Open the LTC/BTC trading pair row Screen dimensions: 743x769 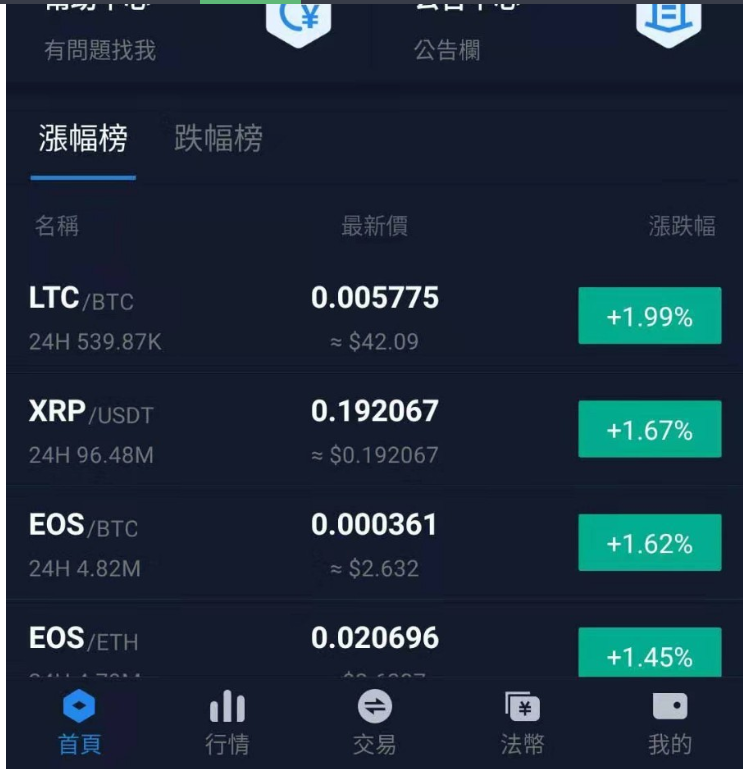300,315
